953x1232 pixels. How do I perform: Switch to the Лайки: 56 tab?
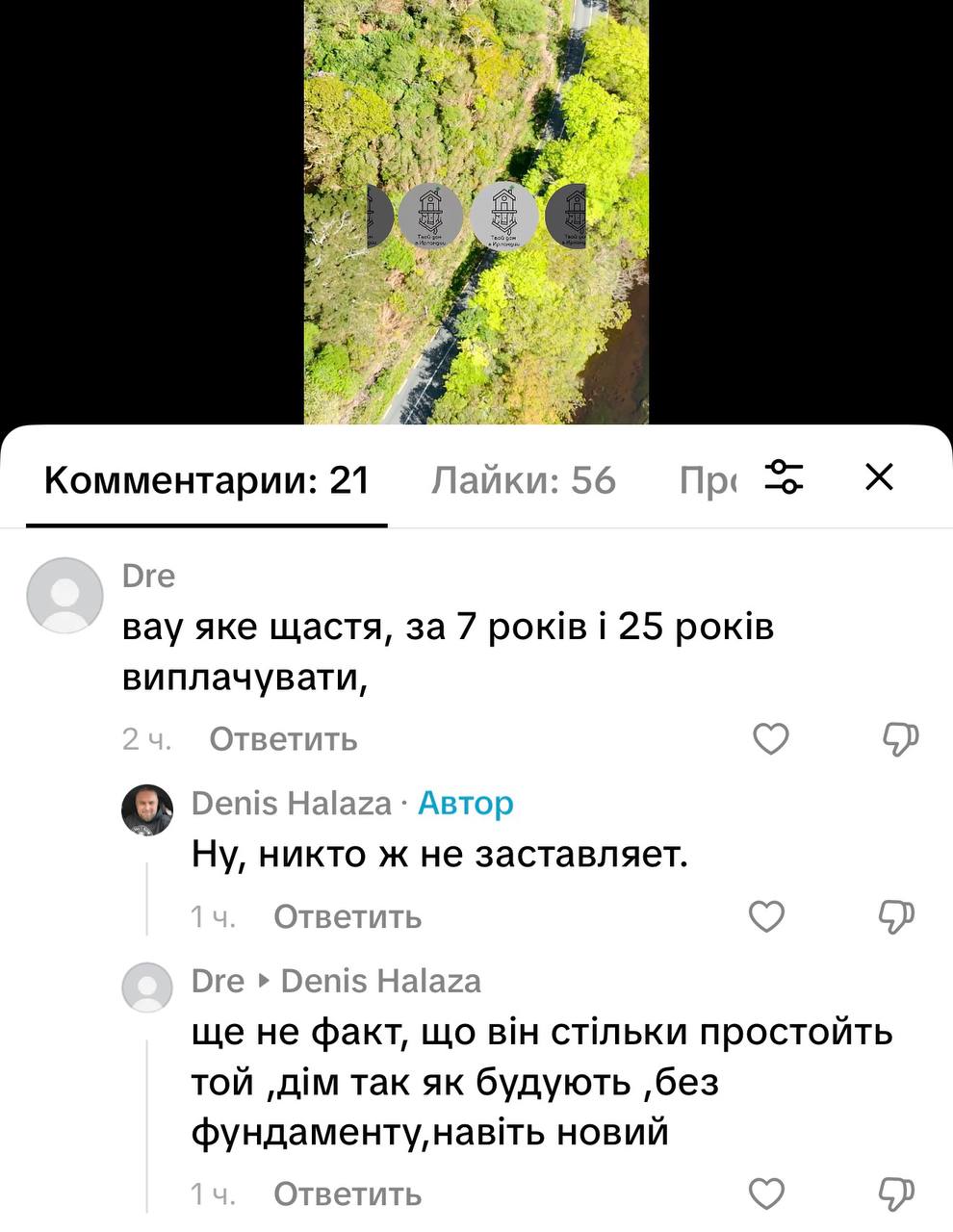pos(523,480)
